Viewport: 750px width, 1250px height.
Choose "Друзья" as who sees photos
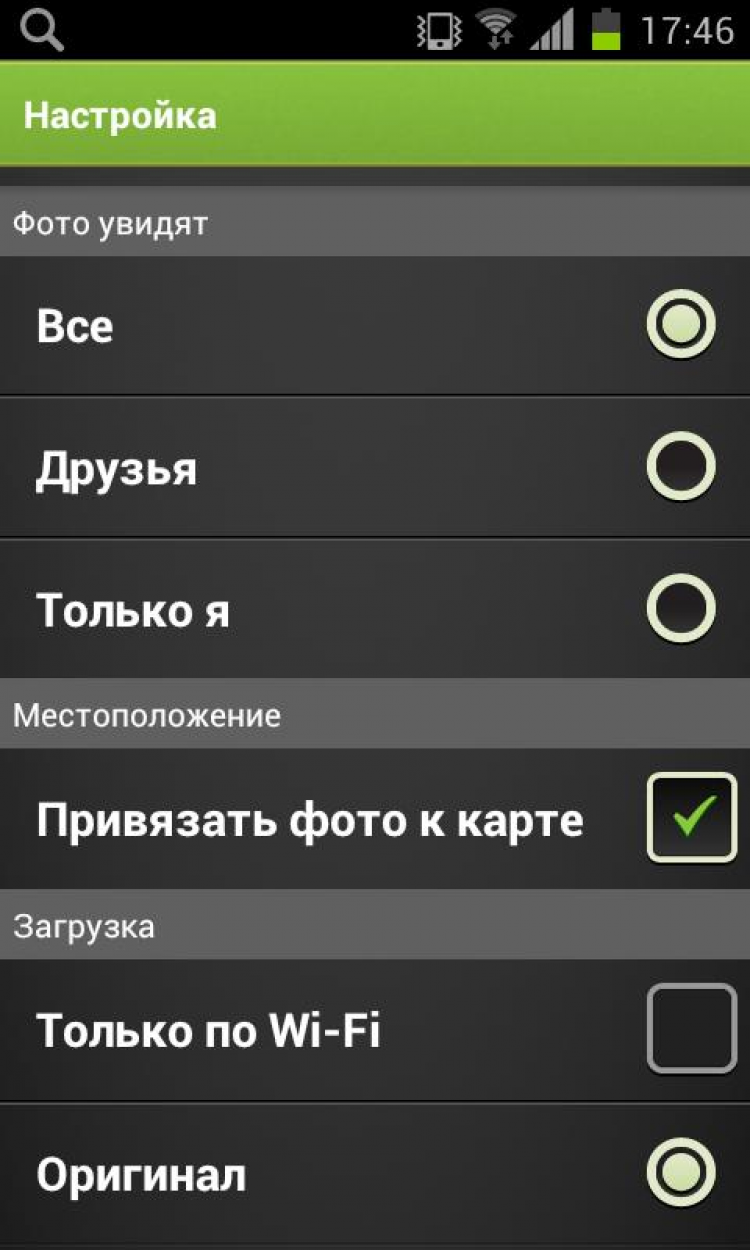[680, 467]
